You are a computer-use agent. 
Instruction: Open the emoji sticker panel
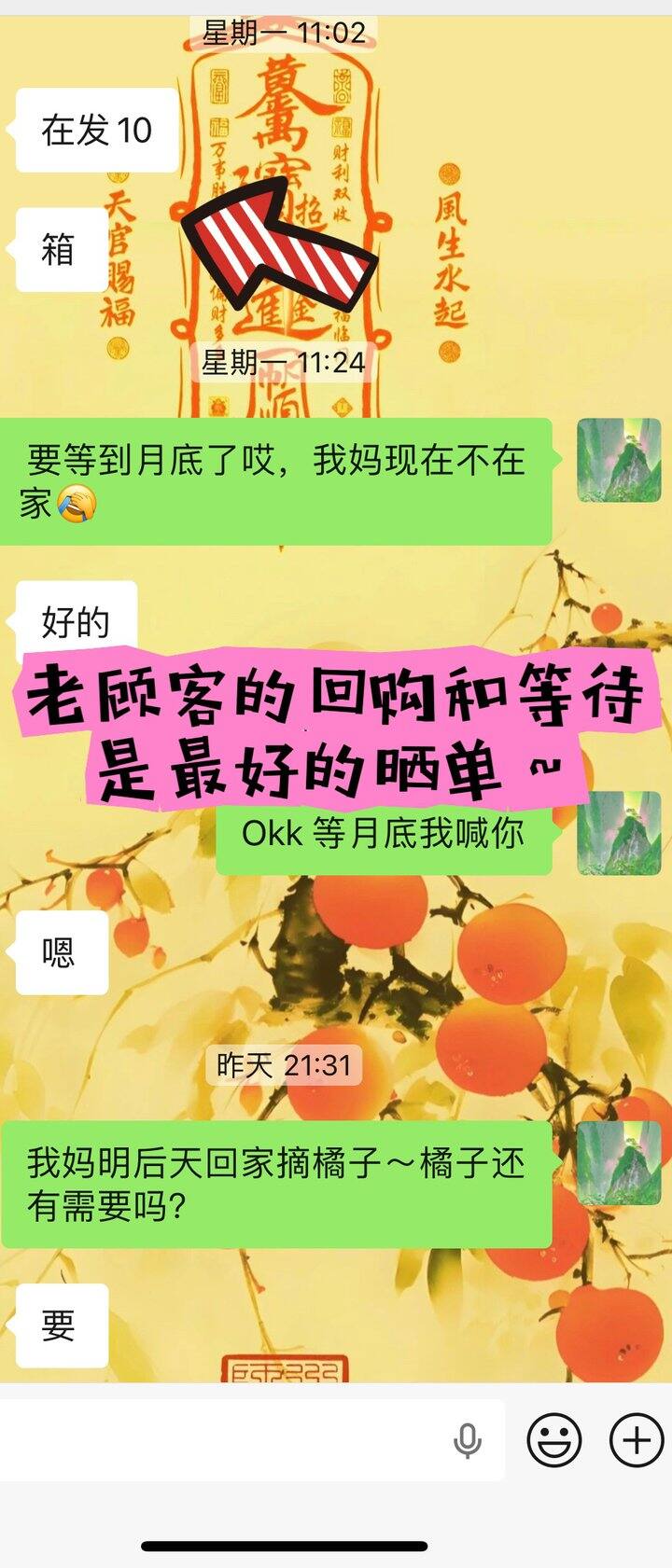tap(554, 1439)
